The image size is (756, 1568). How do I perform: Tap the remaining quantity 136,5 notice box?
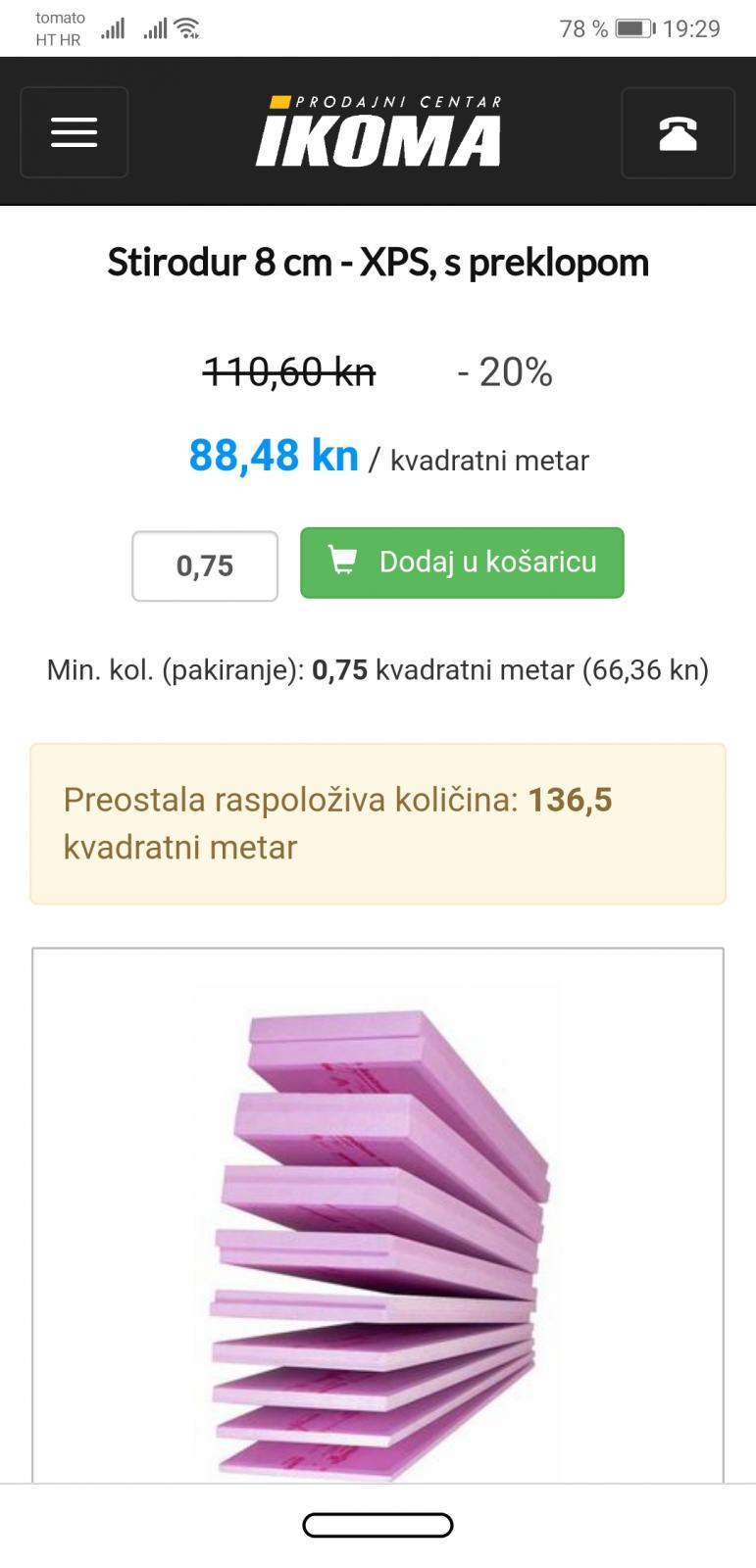(x=378, y=821)
